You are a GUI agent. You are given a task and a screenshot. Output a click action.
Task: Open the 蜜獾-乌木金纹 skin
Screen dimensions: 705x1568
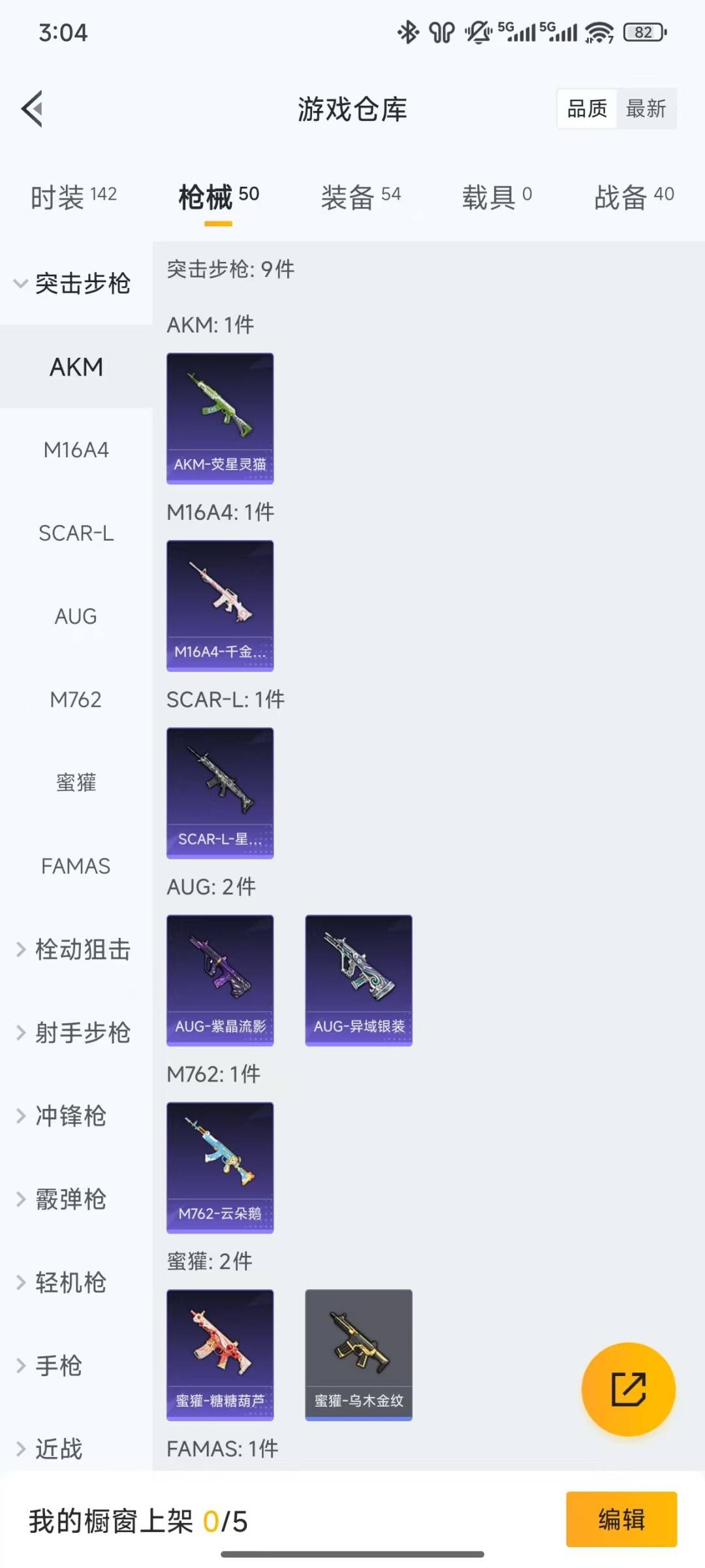(358, 1354)
